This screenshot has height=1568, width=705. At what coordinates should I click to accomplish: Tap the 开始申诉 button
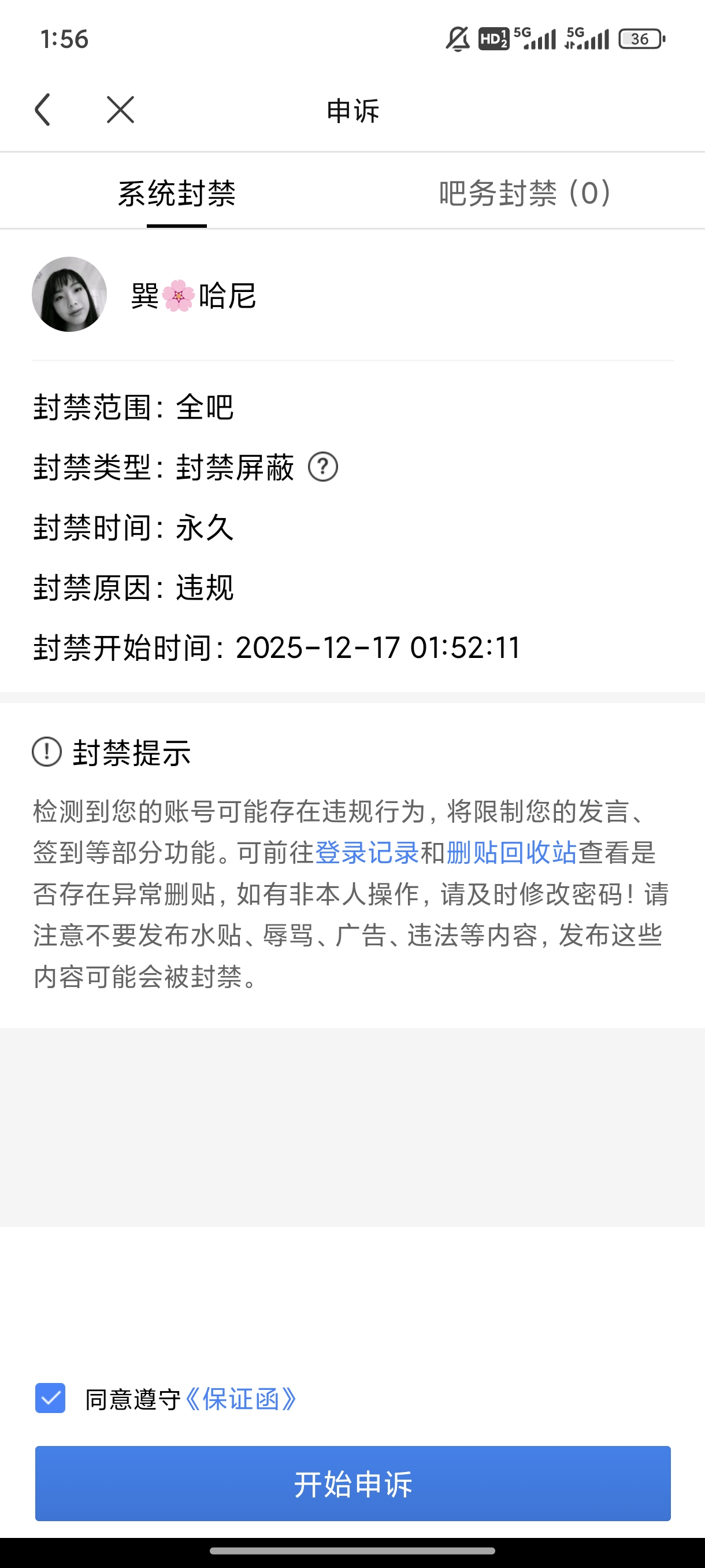click(x=353, y=1484)
